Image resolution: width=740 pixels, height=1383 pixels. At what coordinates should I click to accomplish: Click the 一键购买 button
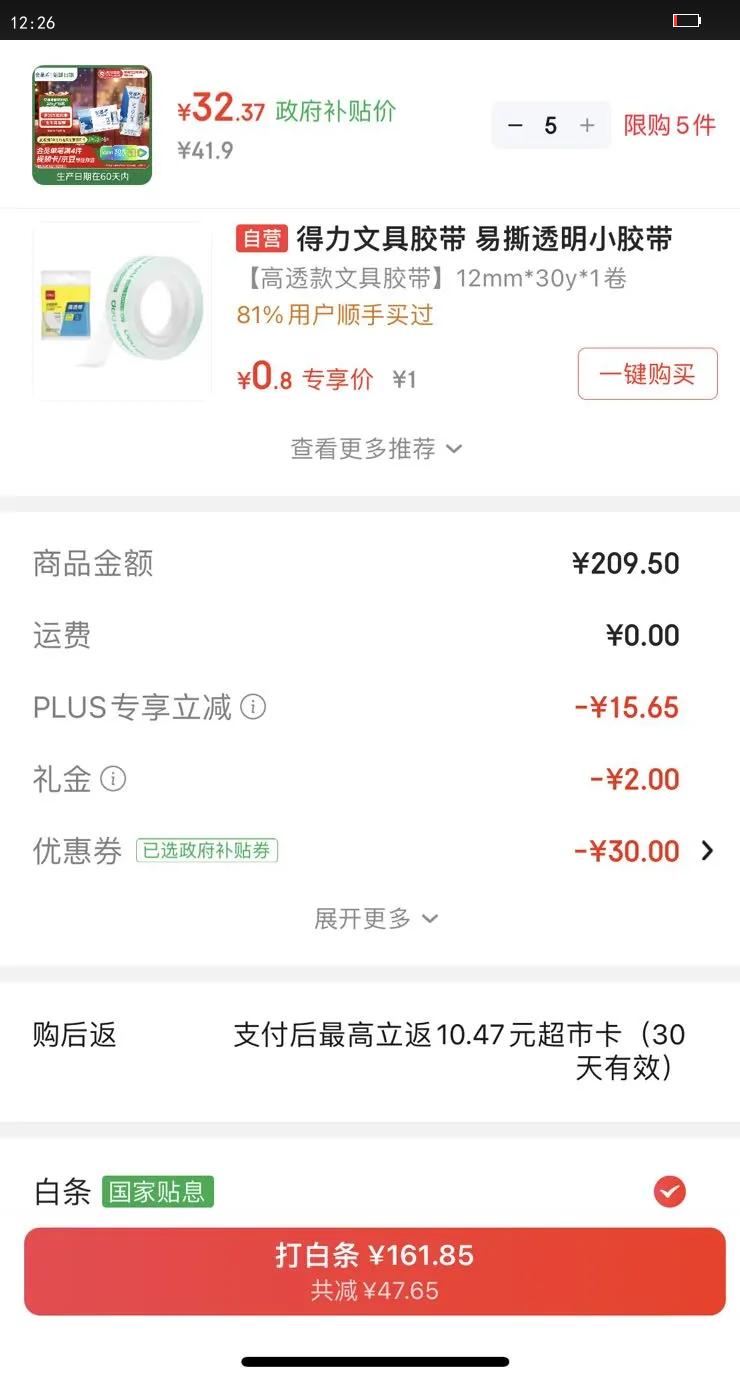point(647,373)
